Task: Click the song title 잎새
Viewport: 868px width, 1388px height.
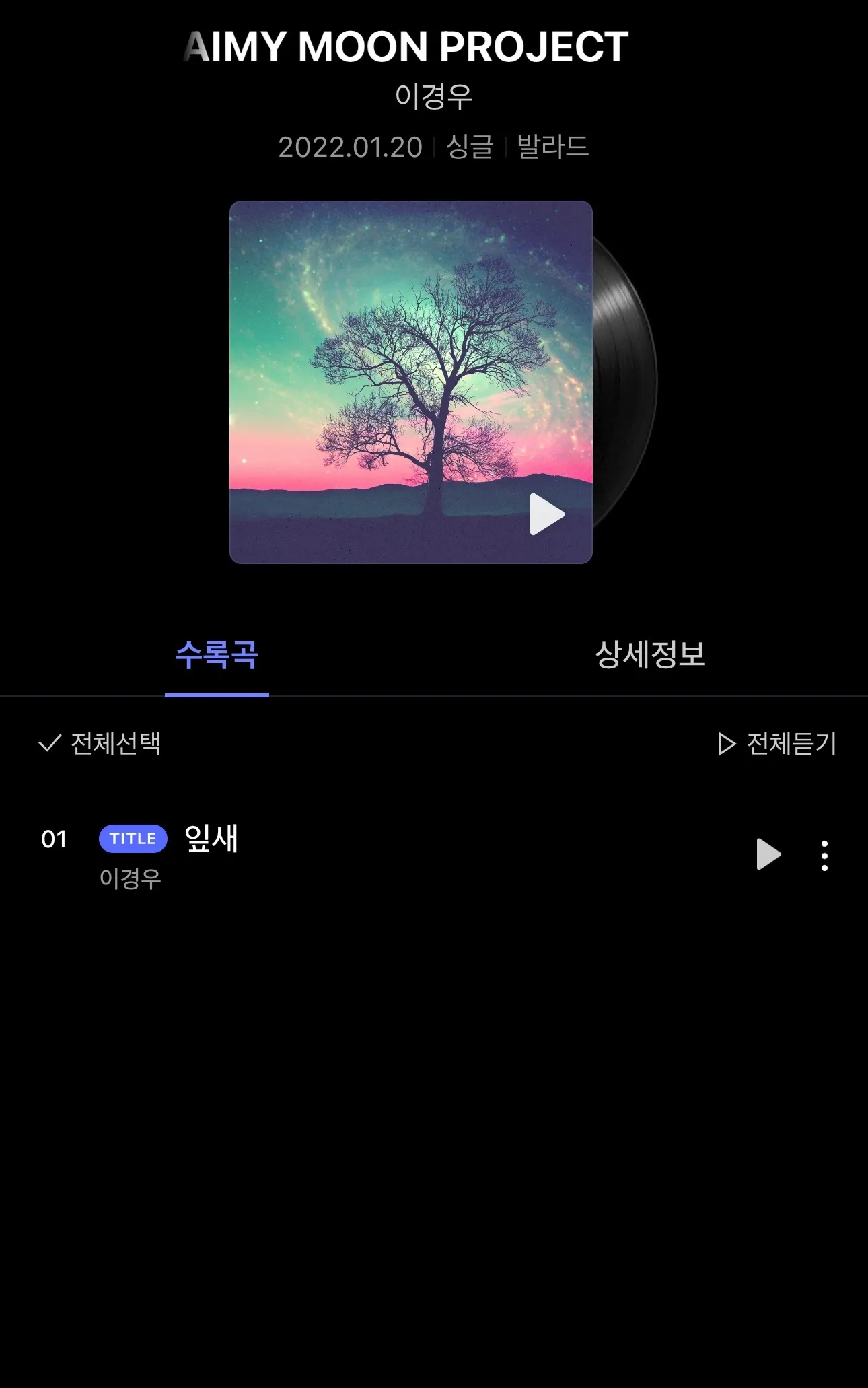Action: [211, 838]
